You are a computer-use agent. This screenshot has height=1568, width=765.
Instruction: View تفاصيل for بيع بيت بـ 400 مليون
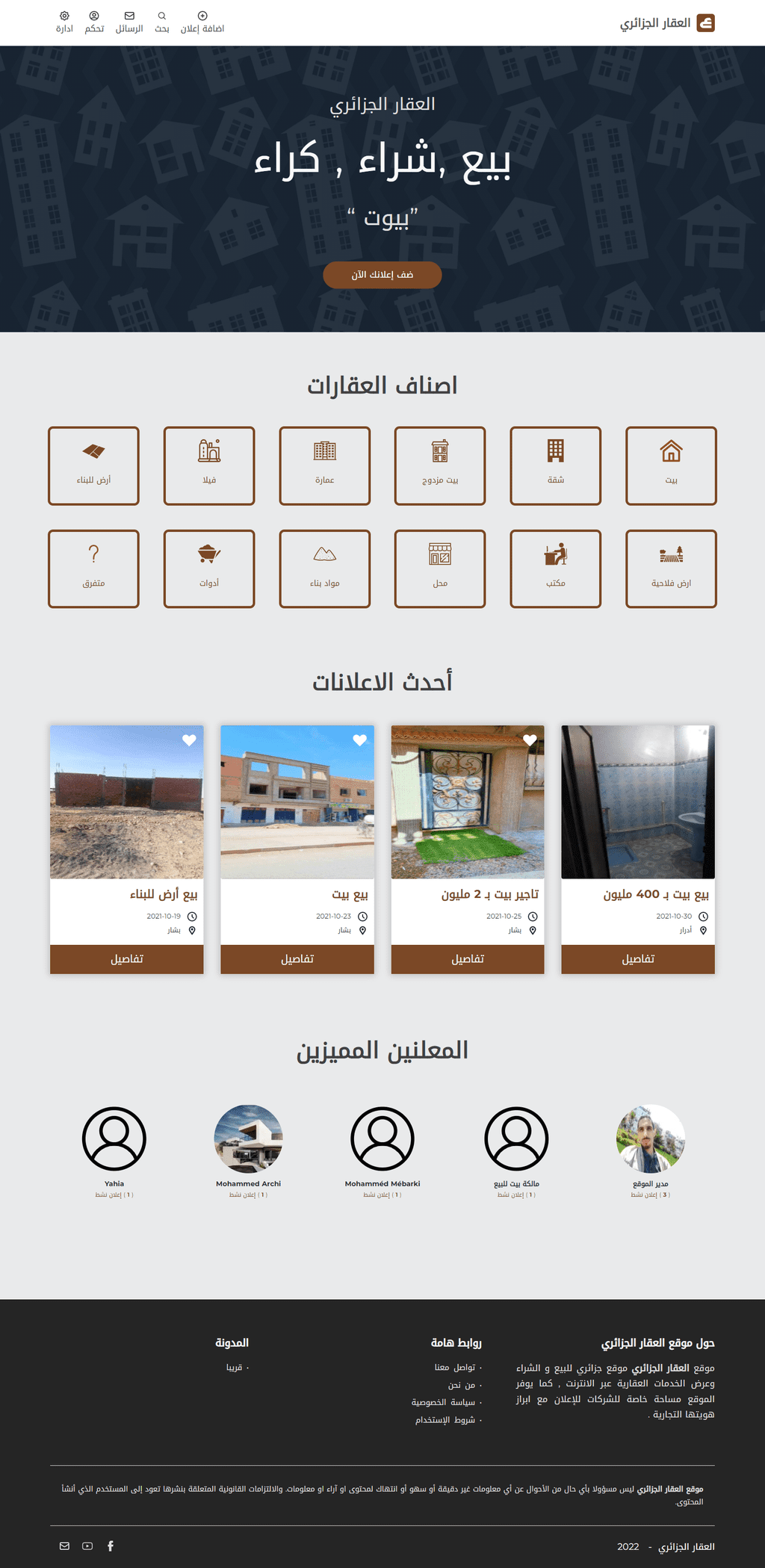pos(638,959)
